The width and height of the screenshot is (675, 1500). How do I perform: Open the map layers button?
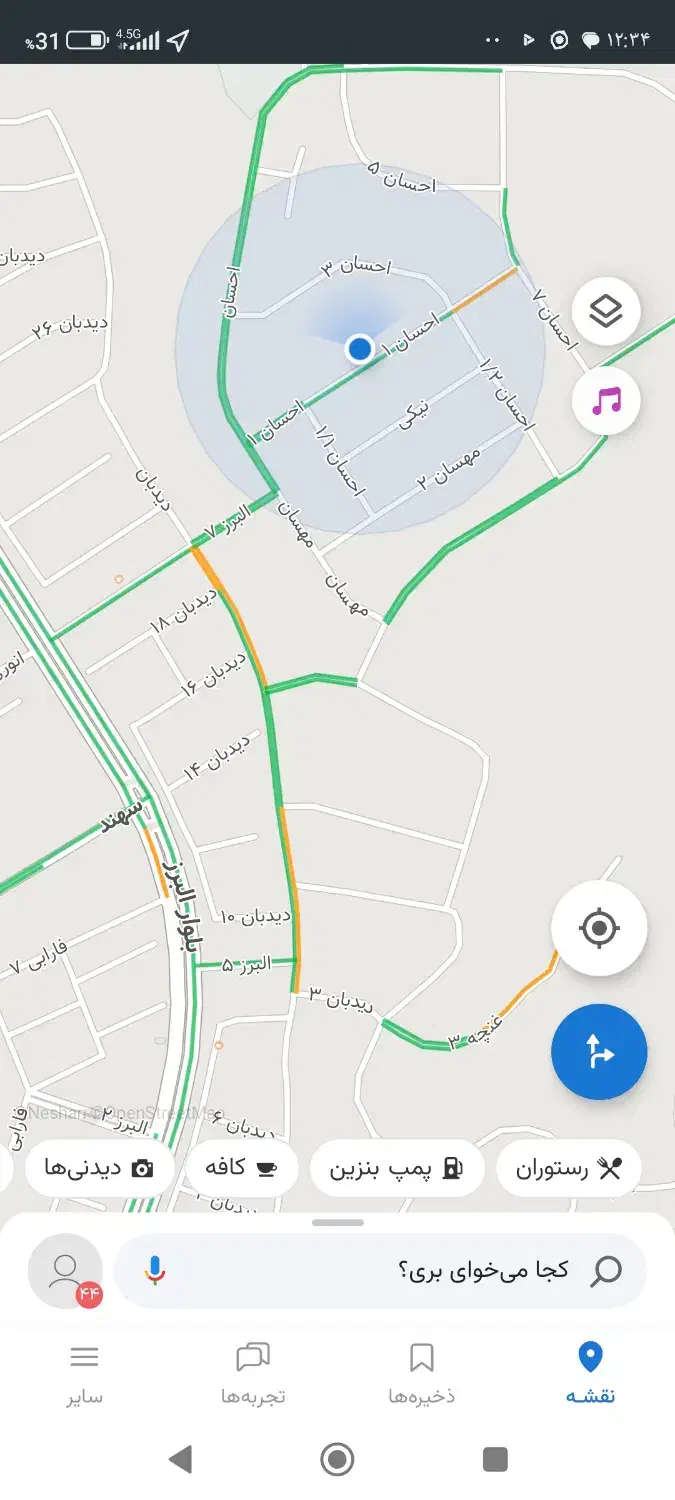605,312
